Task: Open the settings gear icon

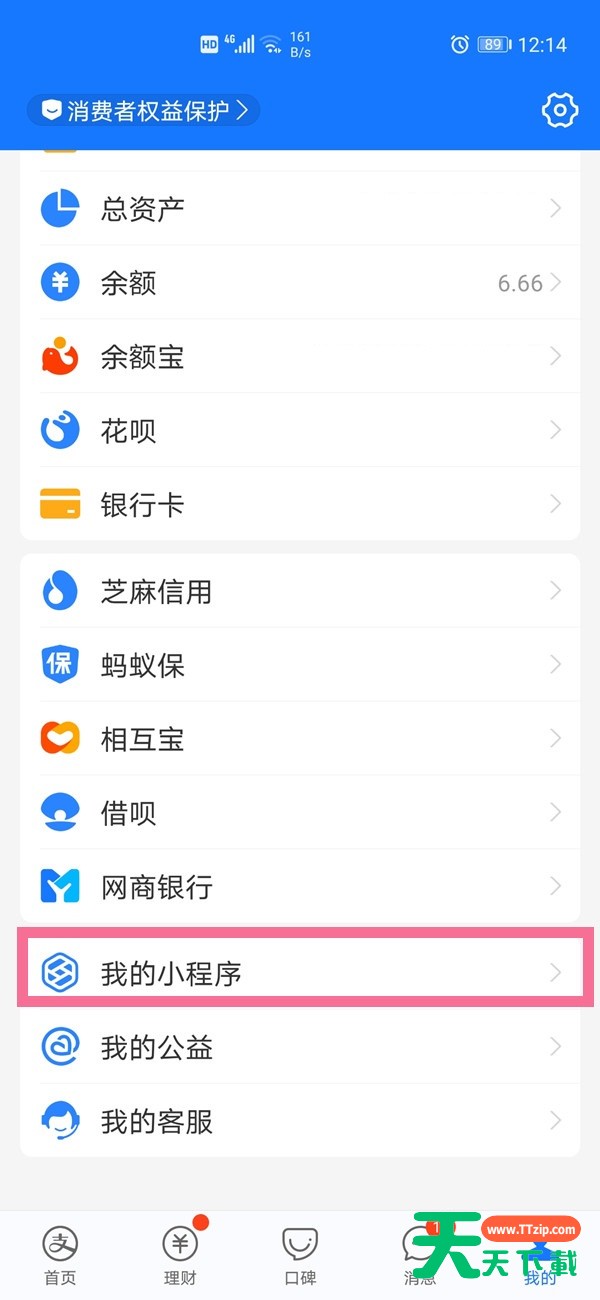Action: pyautogui.click(x=560, y=109)
